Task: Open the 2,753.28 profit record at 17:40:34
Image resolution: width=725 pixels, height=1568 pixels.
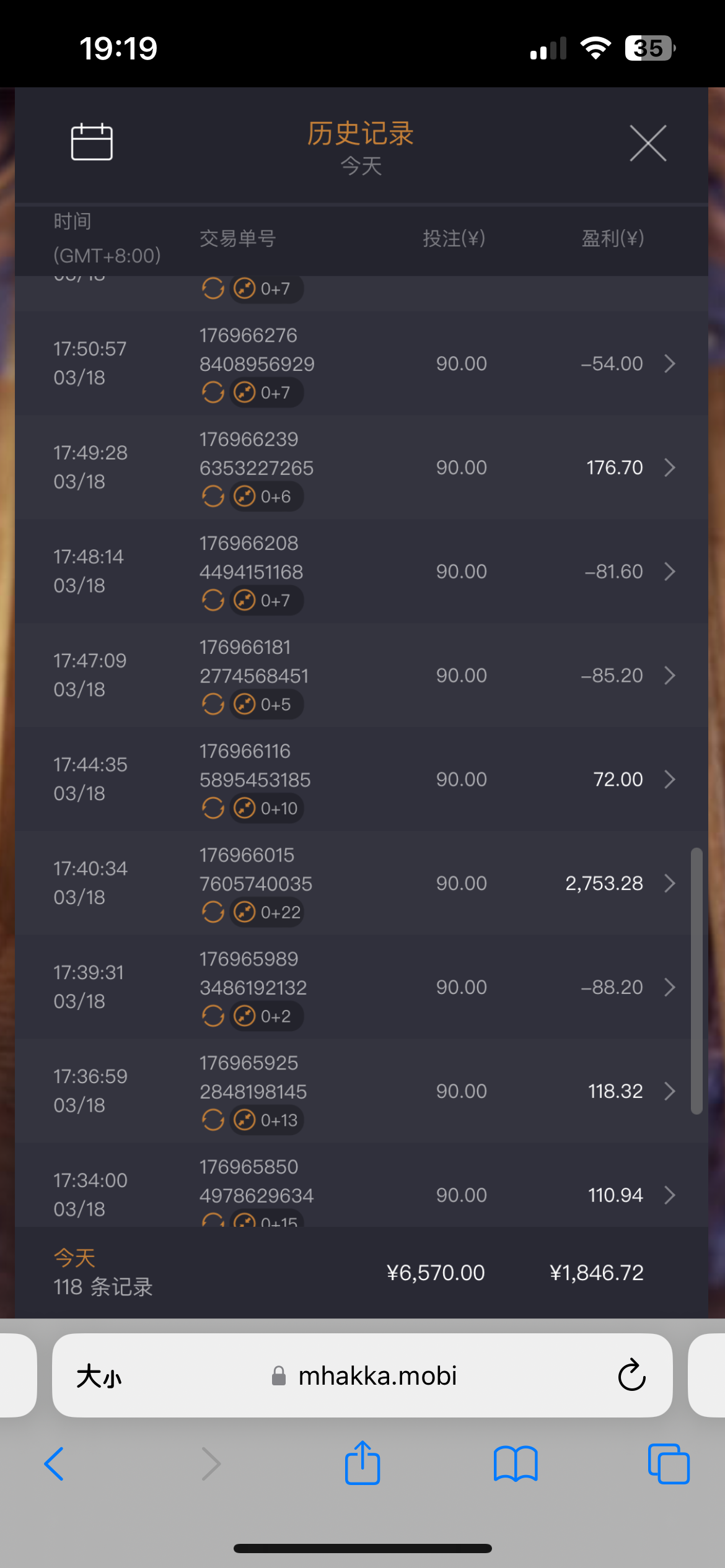Action: click(669, 883)
